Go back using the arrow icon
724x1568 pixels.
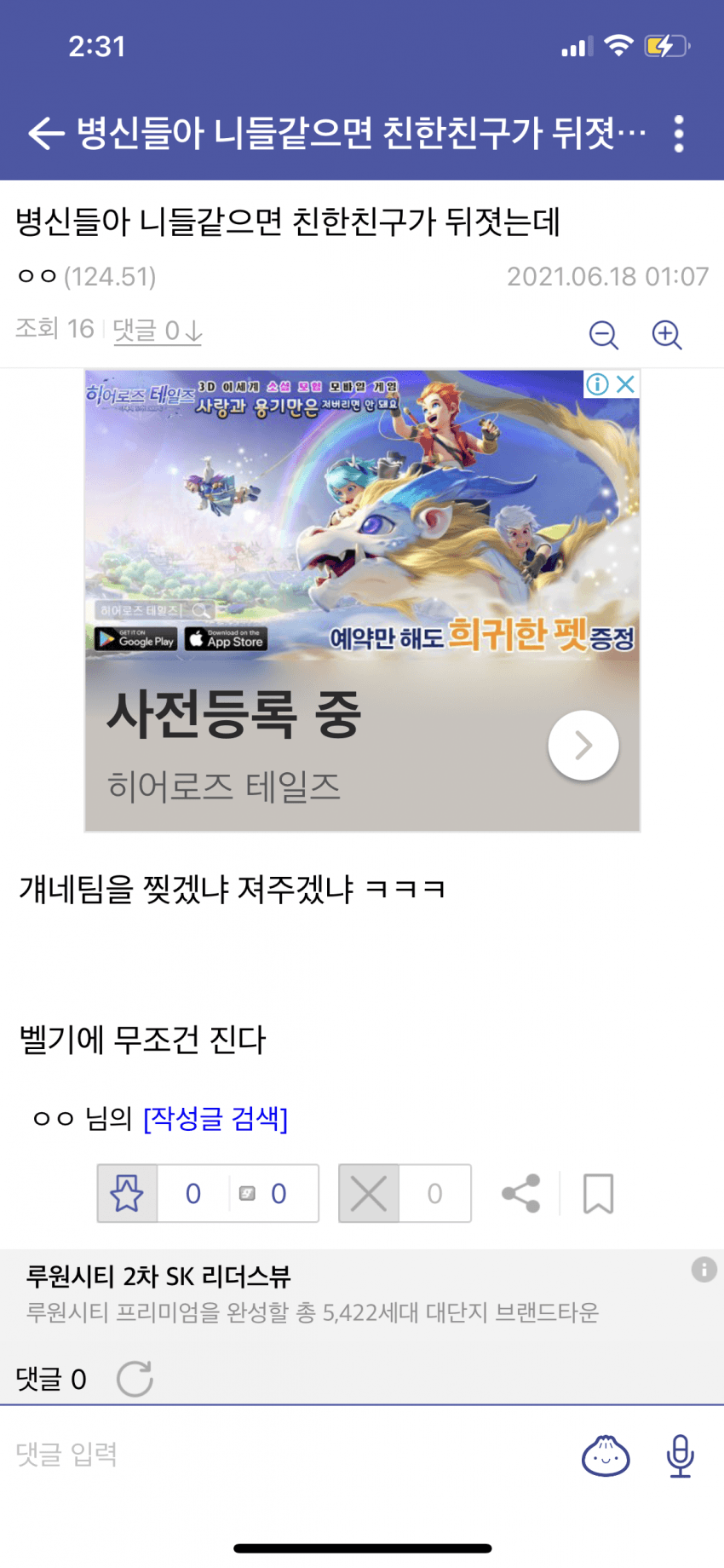click(x=46, y=134)
